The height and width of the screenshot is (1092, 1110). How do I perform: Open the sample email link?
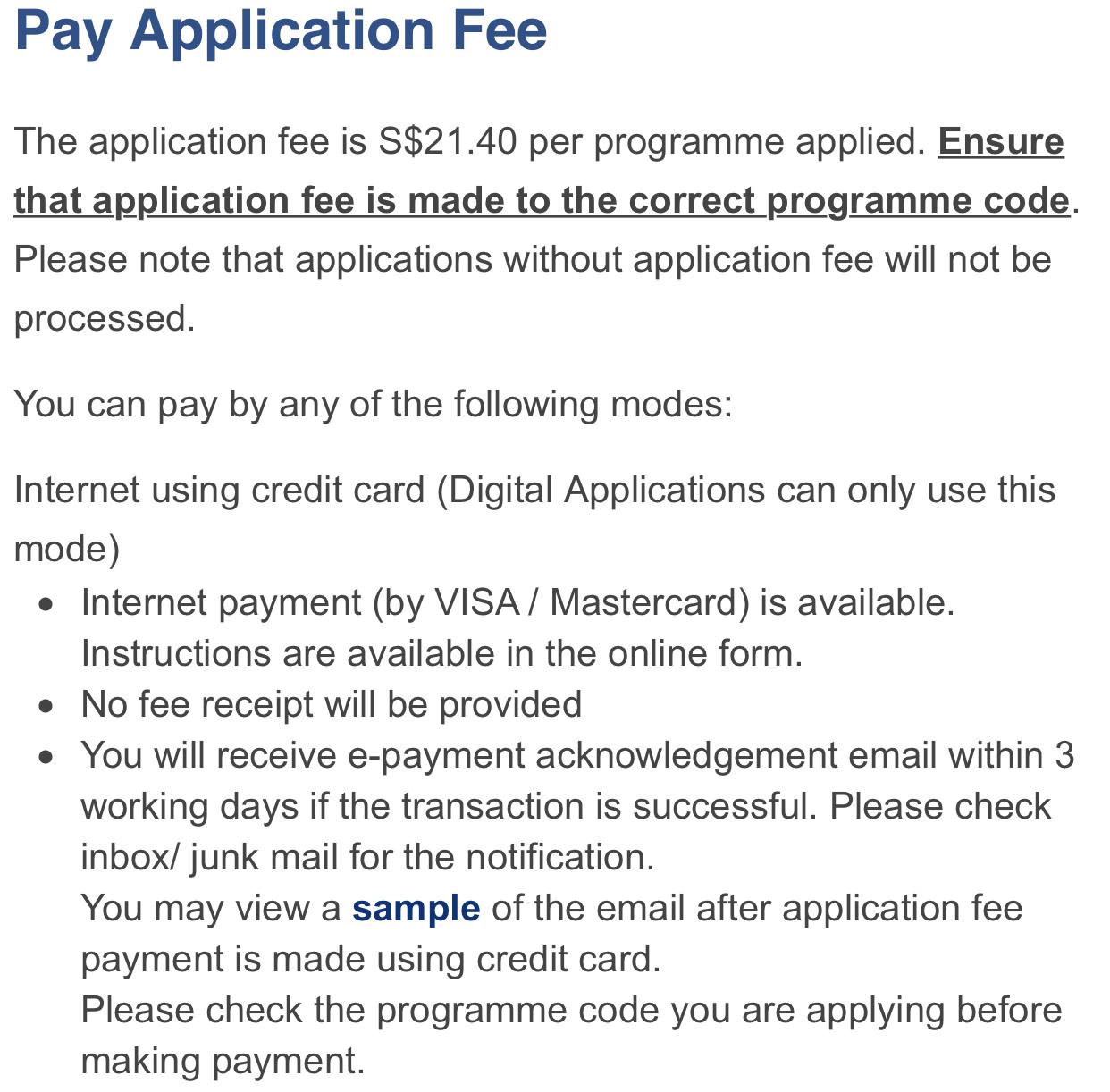[x=416, y=909]
